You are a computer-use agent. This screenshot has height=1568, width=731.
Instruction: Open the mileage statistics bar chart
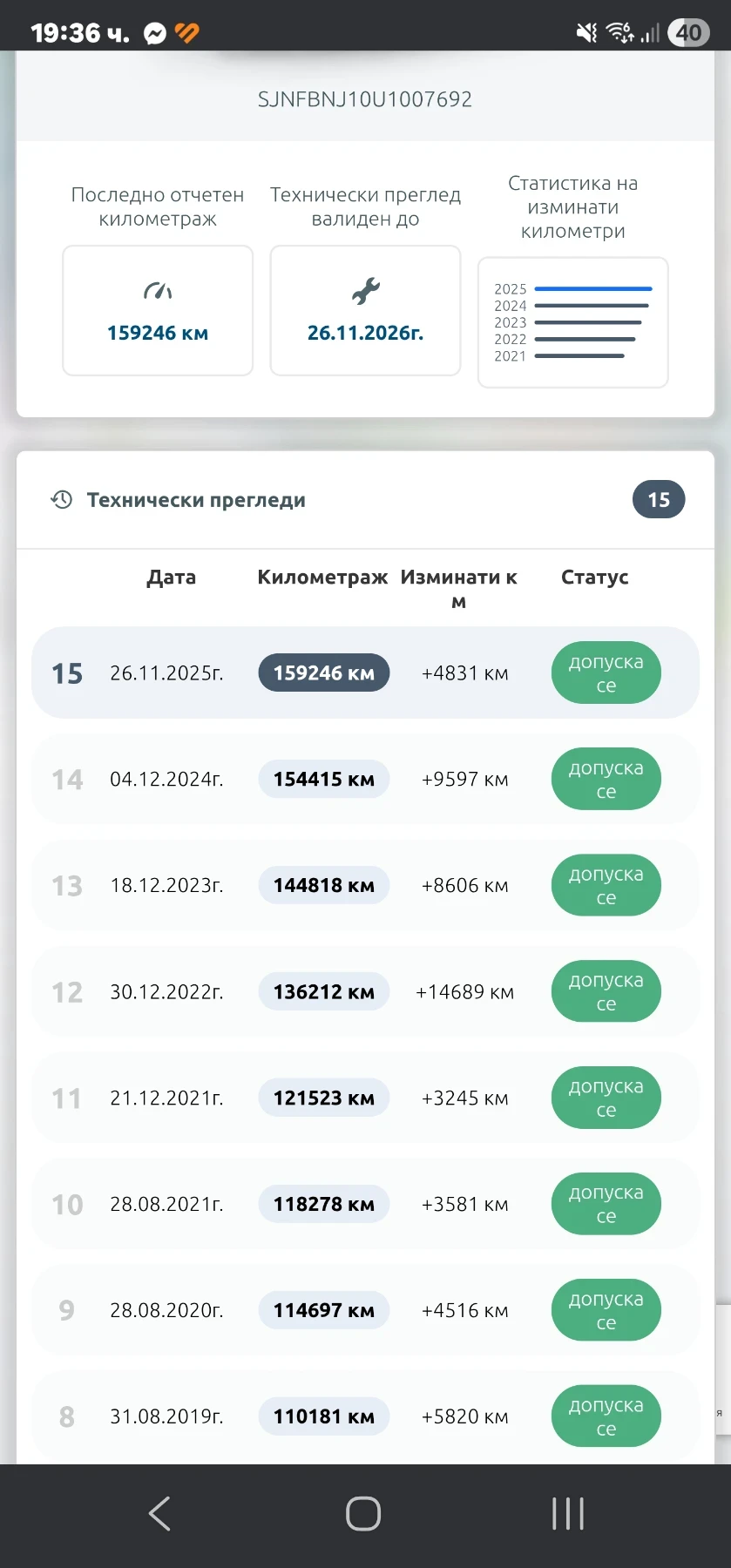point(572,322)
